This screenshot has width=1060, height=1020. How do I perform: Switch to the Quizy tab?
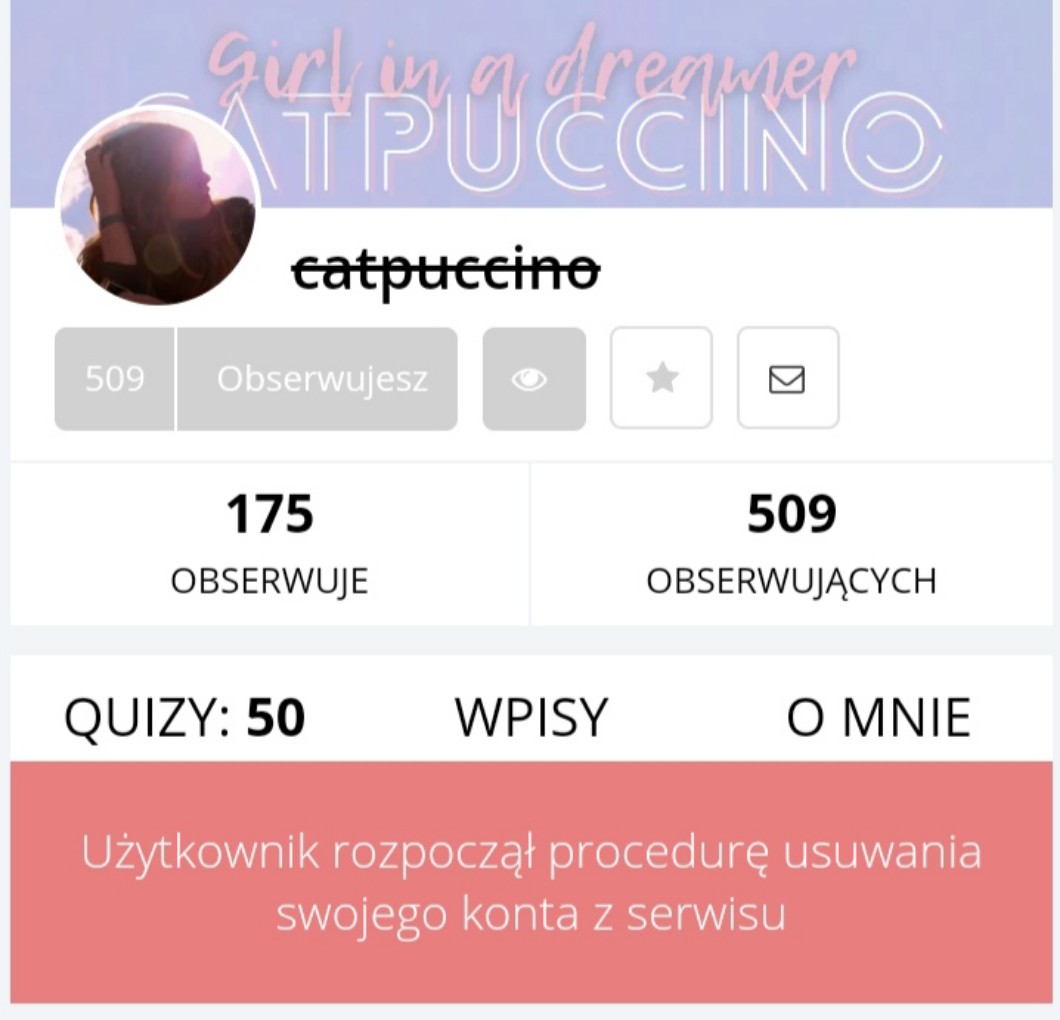[185, 717]
